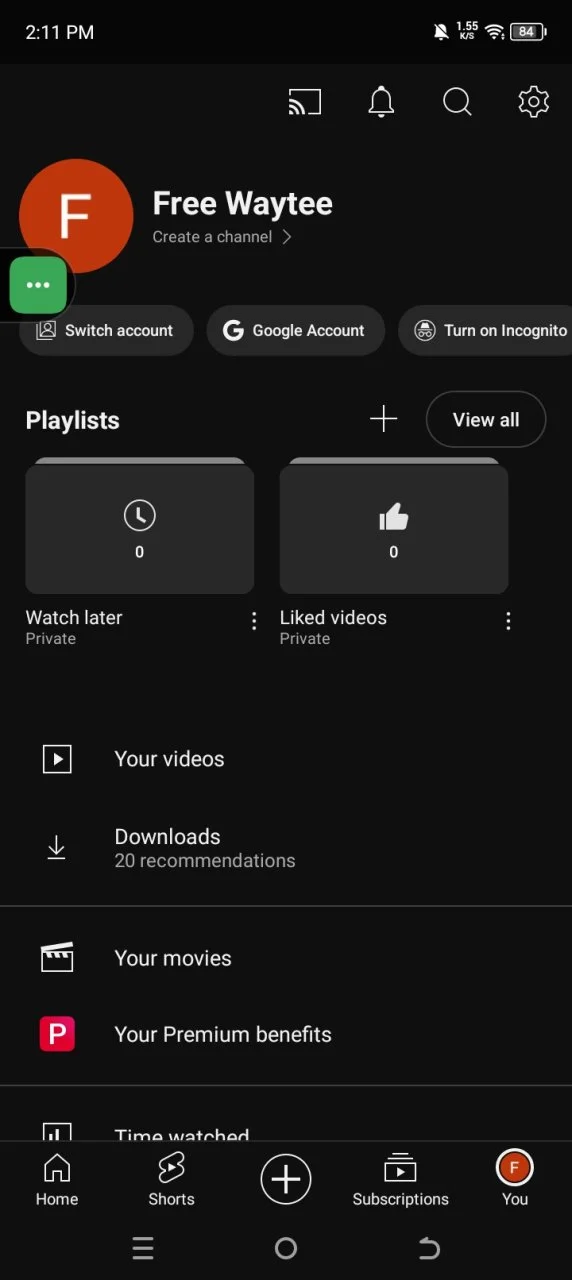Tap the Switch account chip
This screenshot has height=1280, width=572.
coord(106,330)
